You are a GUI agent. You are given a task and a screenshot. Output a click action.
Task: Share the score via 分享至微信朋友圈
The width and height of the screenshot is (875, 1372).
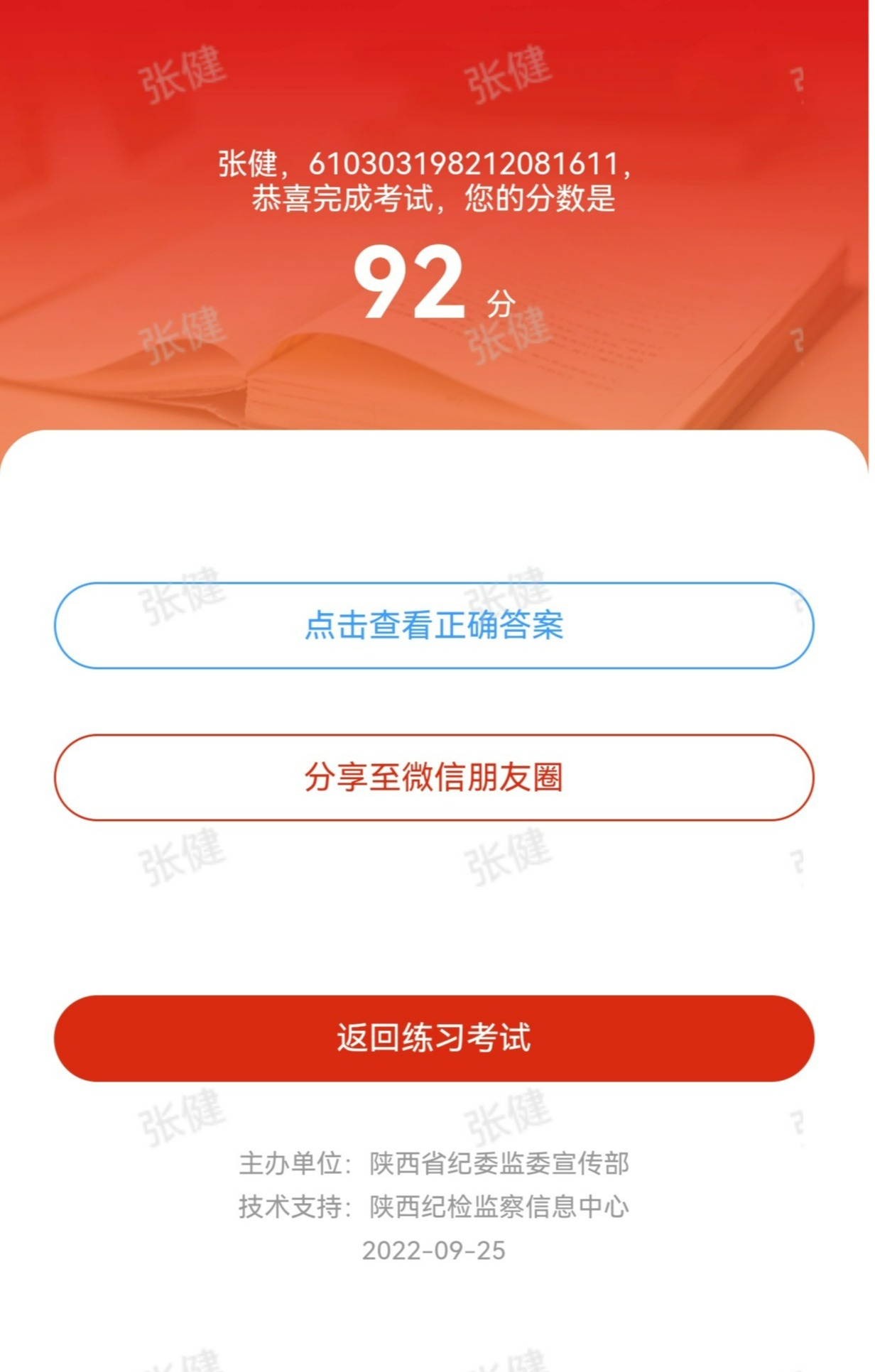(434, 778)
